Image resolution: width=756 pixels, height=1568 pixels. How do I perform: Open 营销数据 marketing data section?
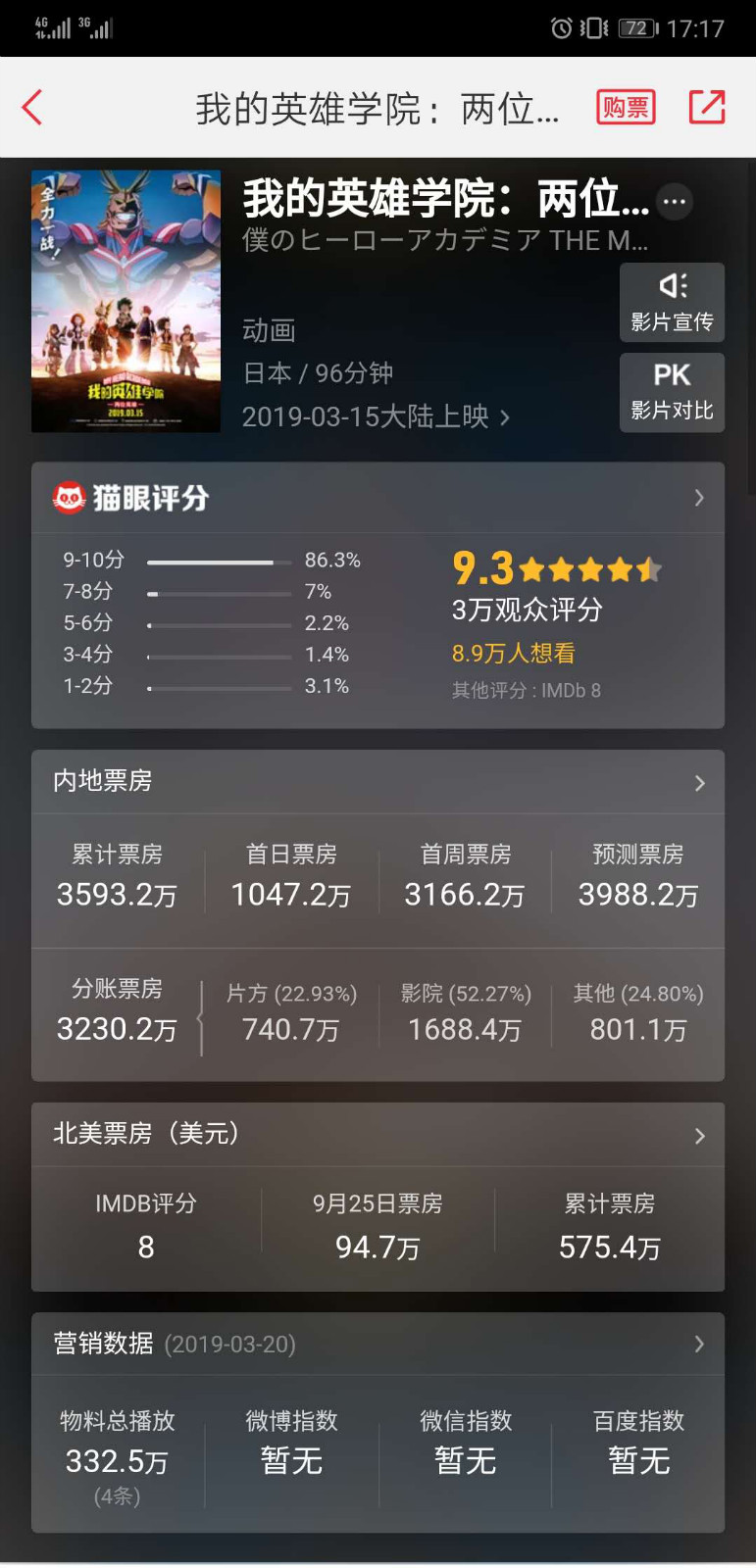coord(378,1344)
